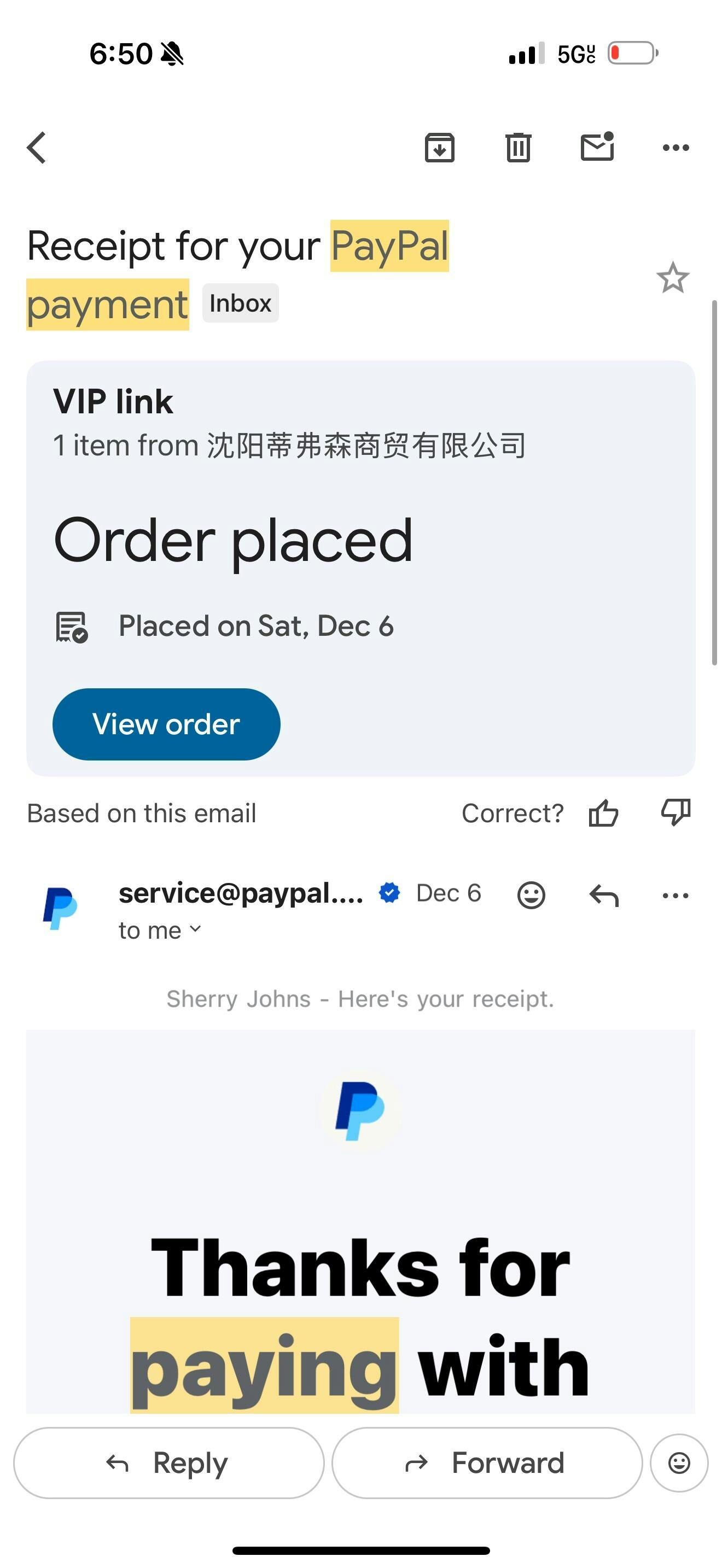
Task: Archive this email
Action: pos(440,147)
